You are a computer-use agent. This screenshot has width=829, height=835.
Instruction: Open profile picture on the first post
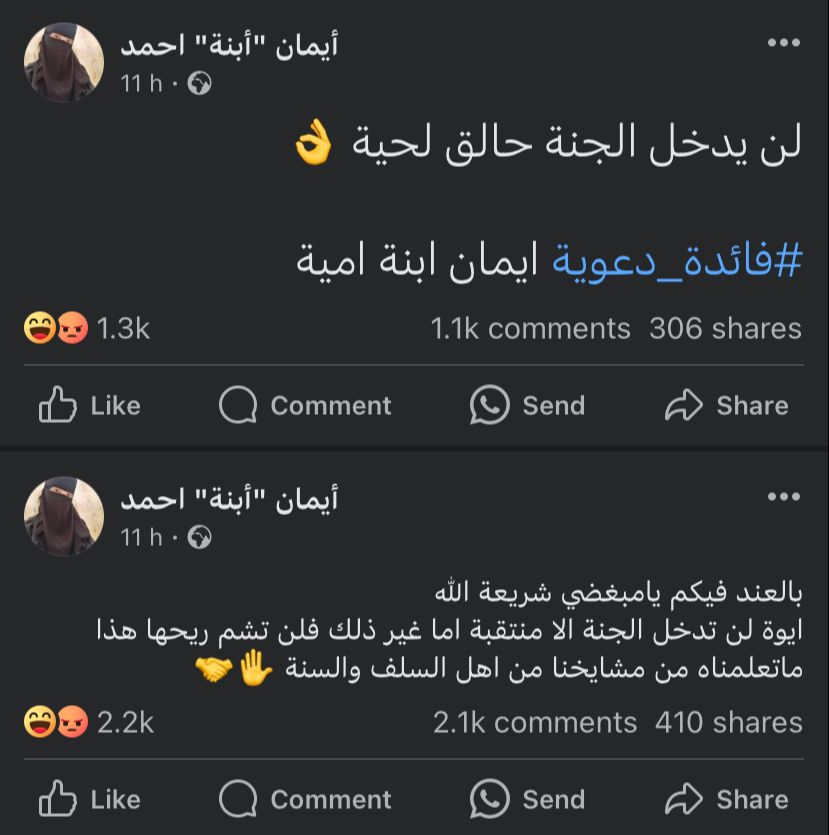pos(64,62)
